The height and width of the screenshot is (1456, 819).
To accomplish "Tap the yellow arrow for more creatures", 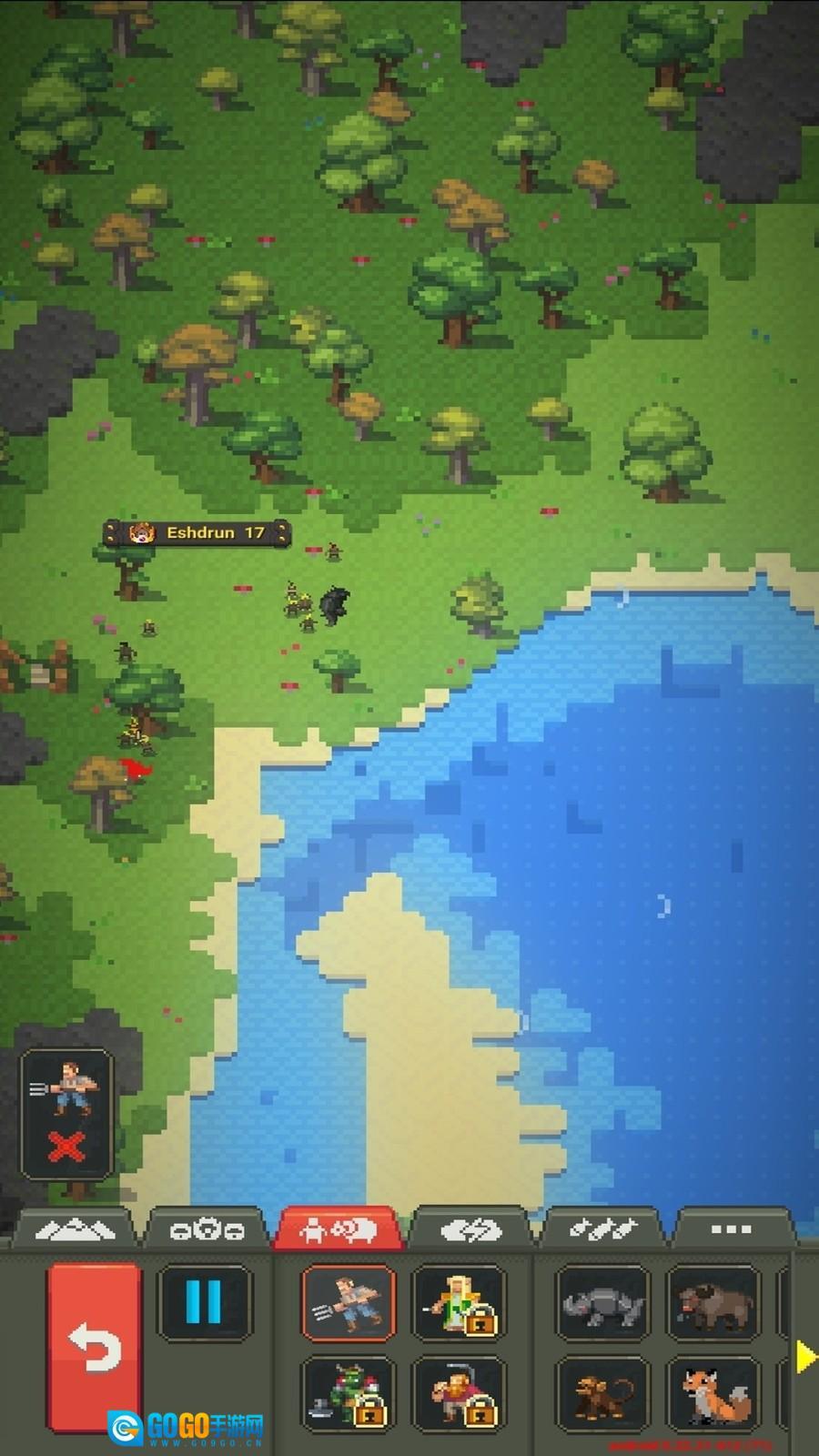I will (x=805, y=1357).
